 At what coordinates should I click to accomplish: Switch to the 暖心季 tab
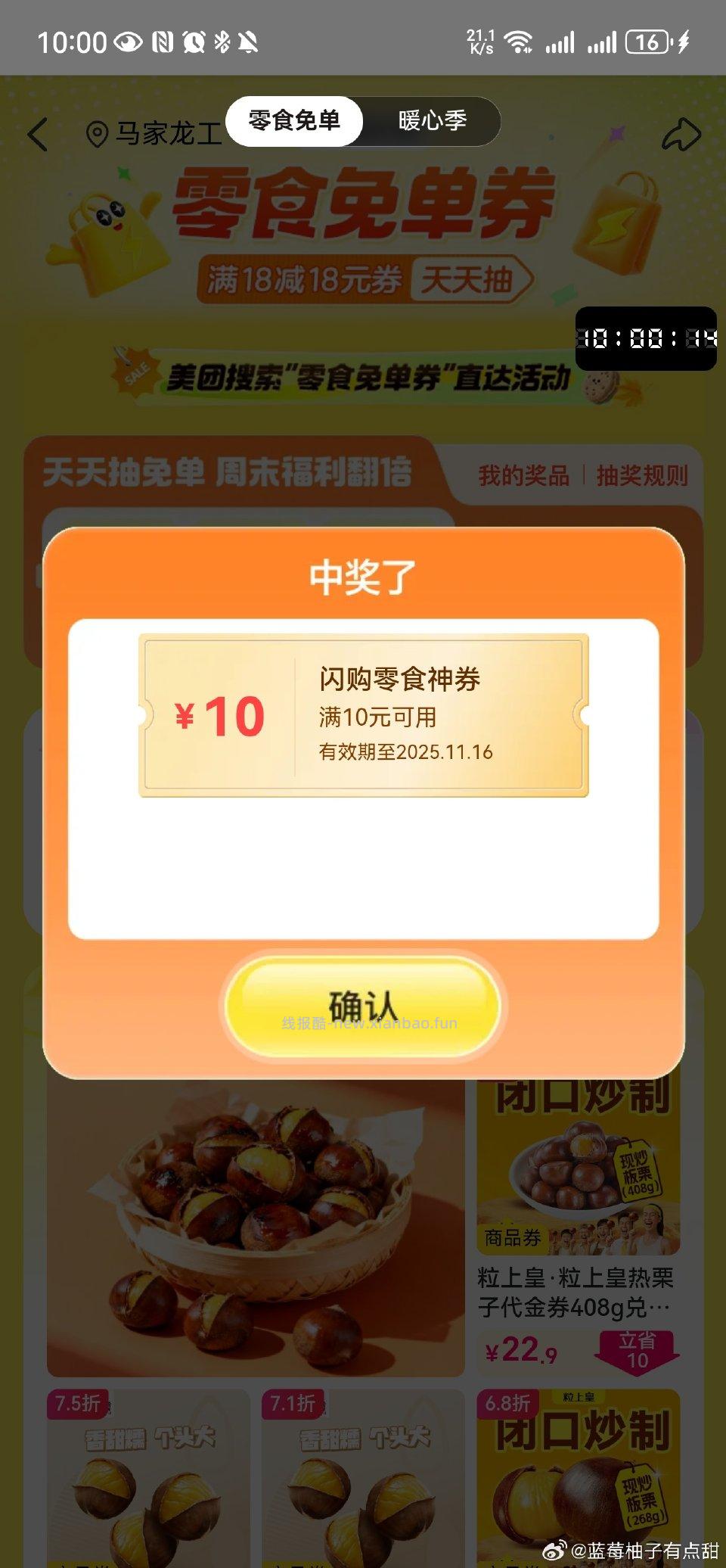pos(432,120)
